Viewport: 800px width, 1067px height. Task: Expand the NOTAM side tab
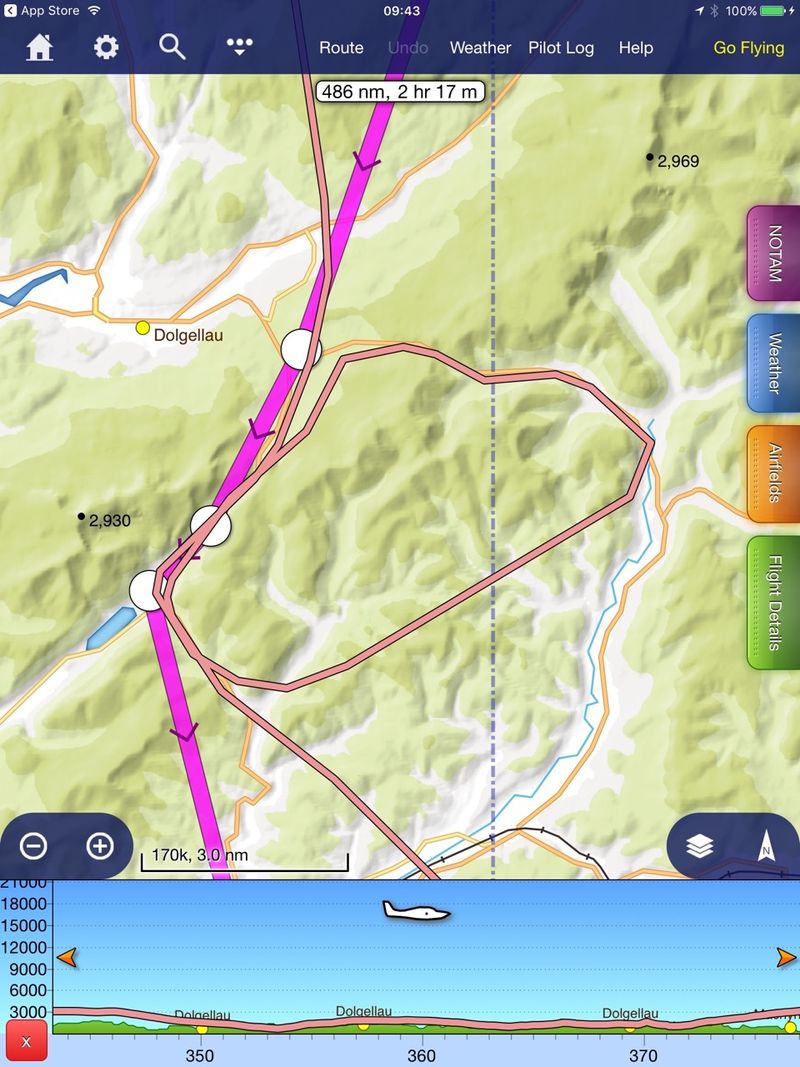773,254
